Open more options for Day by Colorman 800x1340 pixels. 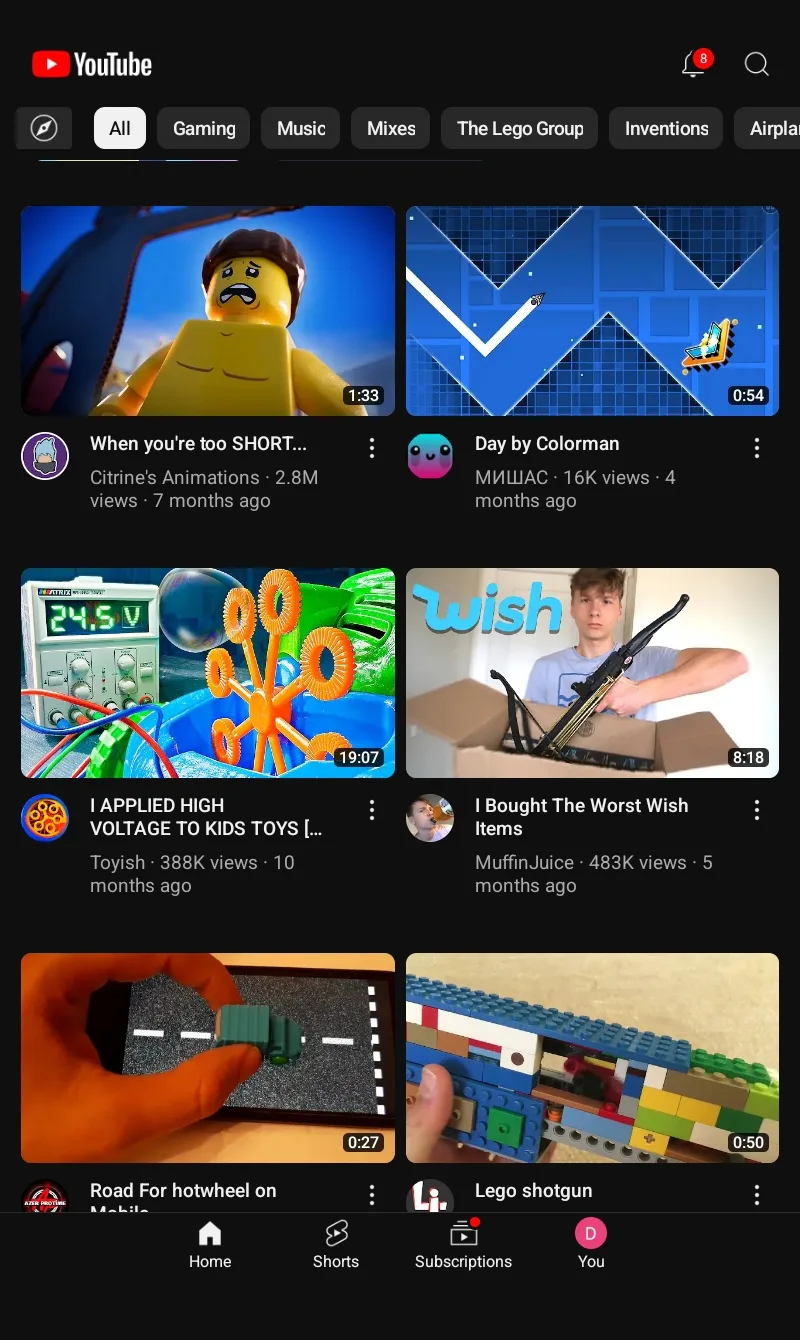tap(757, 448)
